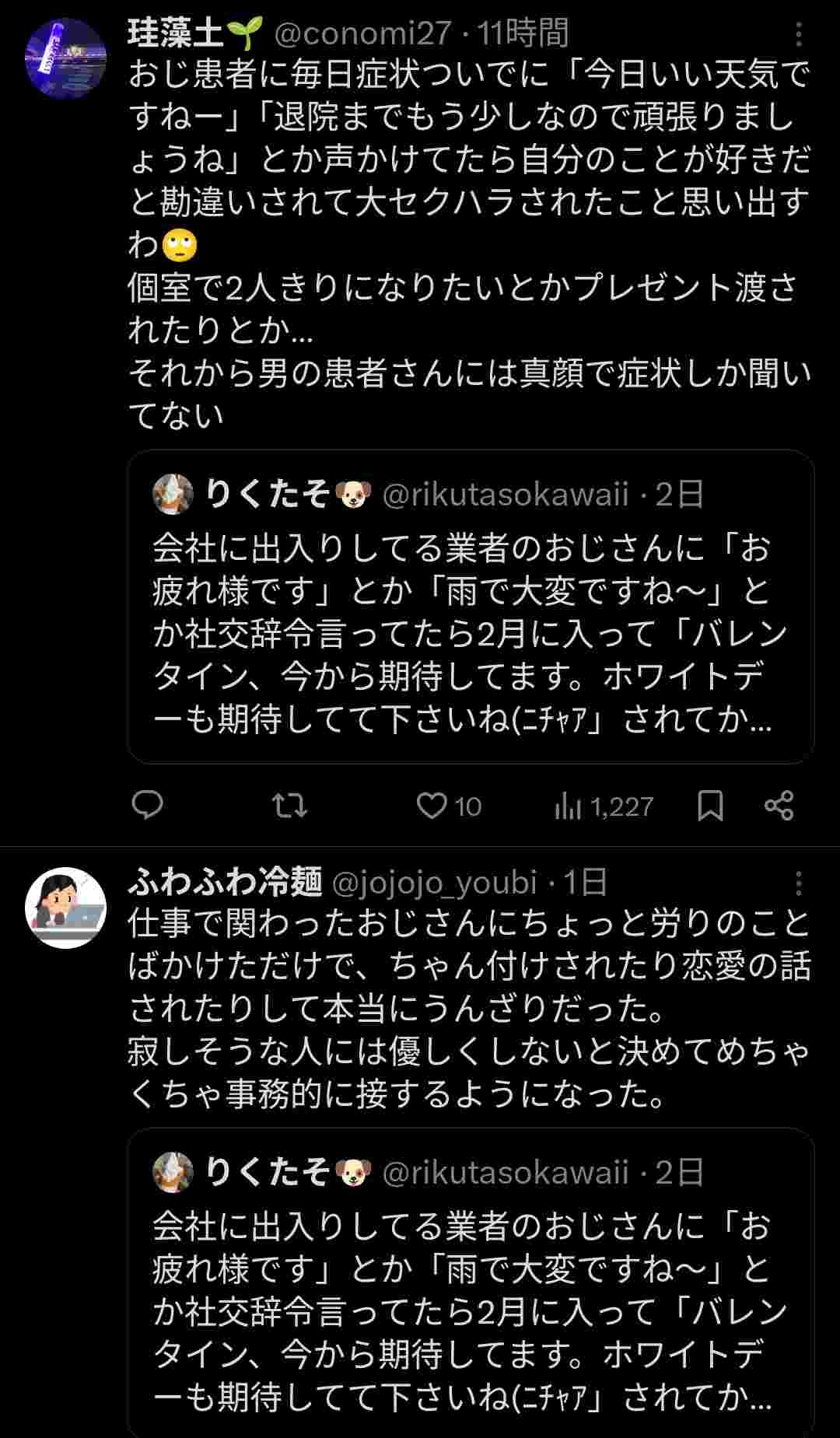Open ふわふわ冷麺's profile avatar
840x1438 pixels.
pos(65,907)
